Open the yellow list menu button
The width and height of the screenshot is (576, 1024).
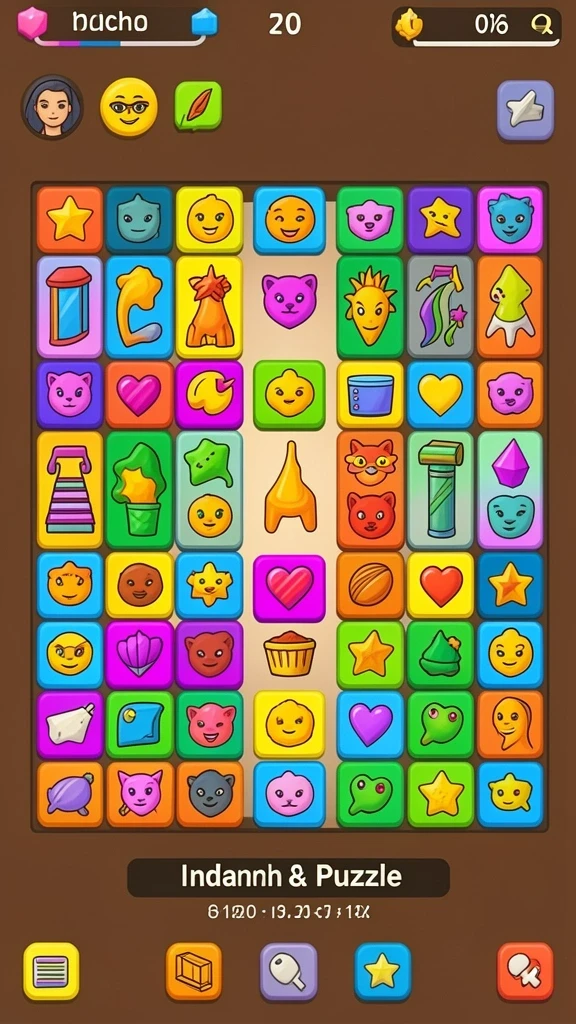pos(51,972)
